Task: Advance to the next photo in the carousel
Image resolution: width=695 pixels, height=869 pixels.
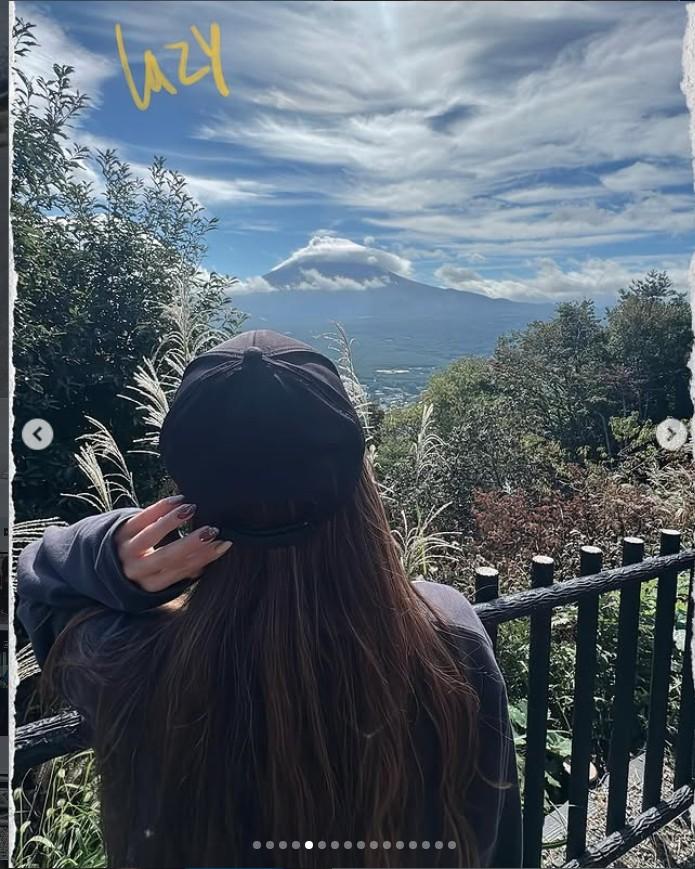Action: point(671,434)
